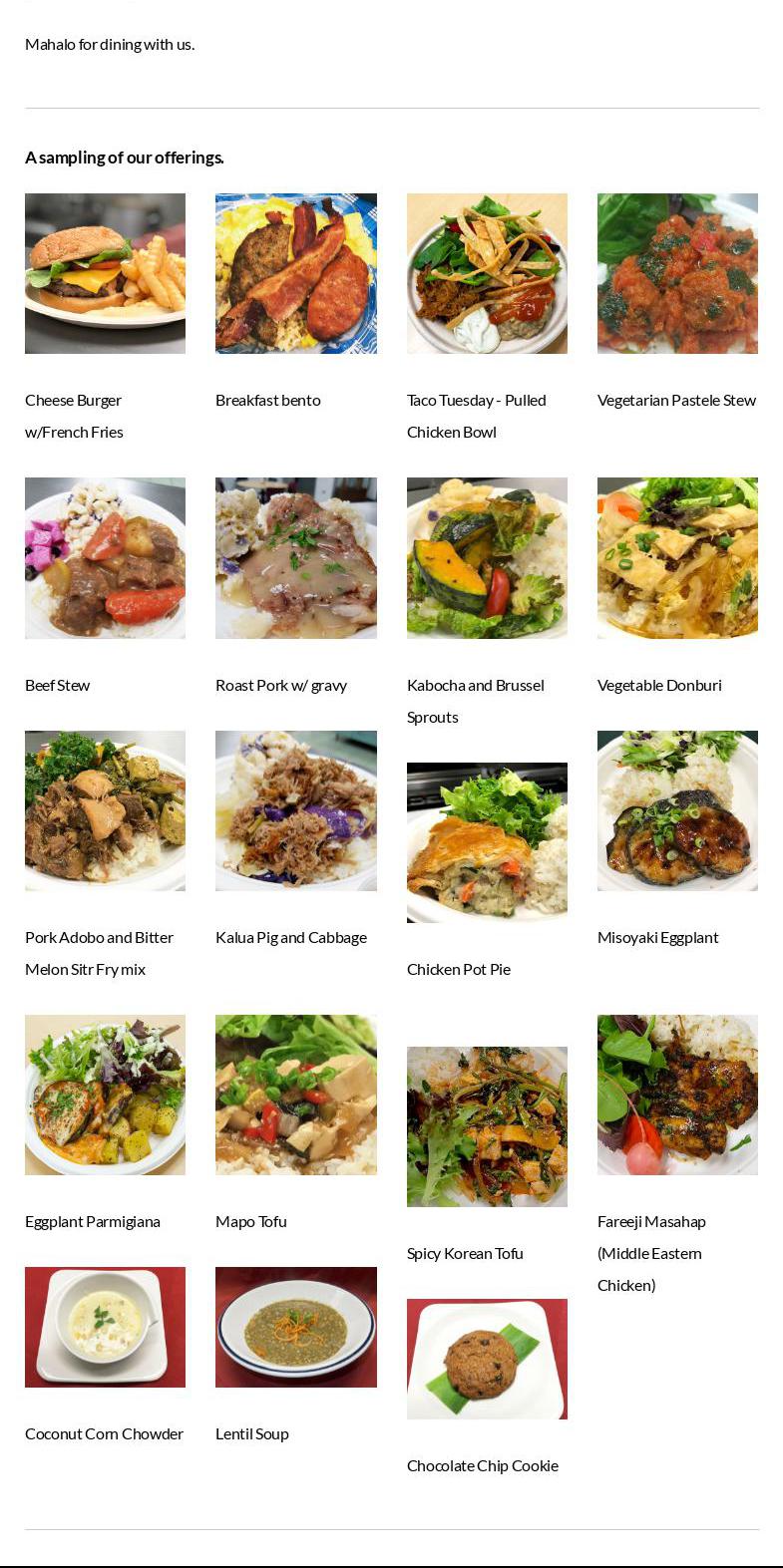The height and width of the screenshot is (1568, 783).
Task: Open the Chicken Pot Pie photo
Action: (x=487, y=842)
